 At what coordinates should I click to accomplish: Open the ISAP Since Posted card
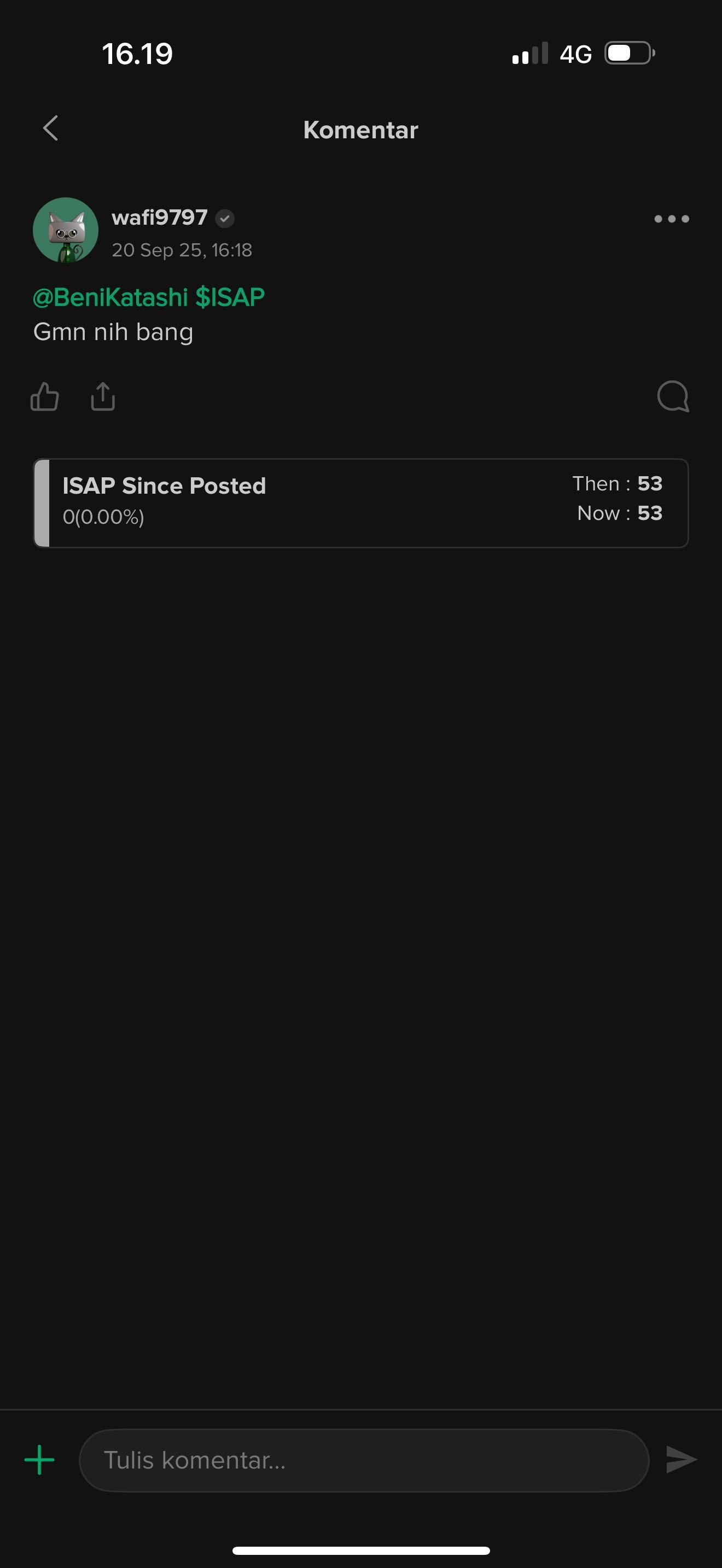coord(361,503)
